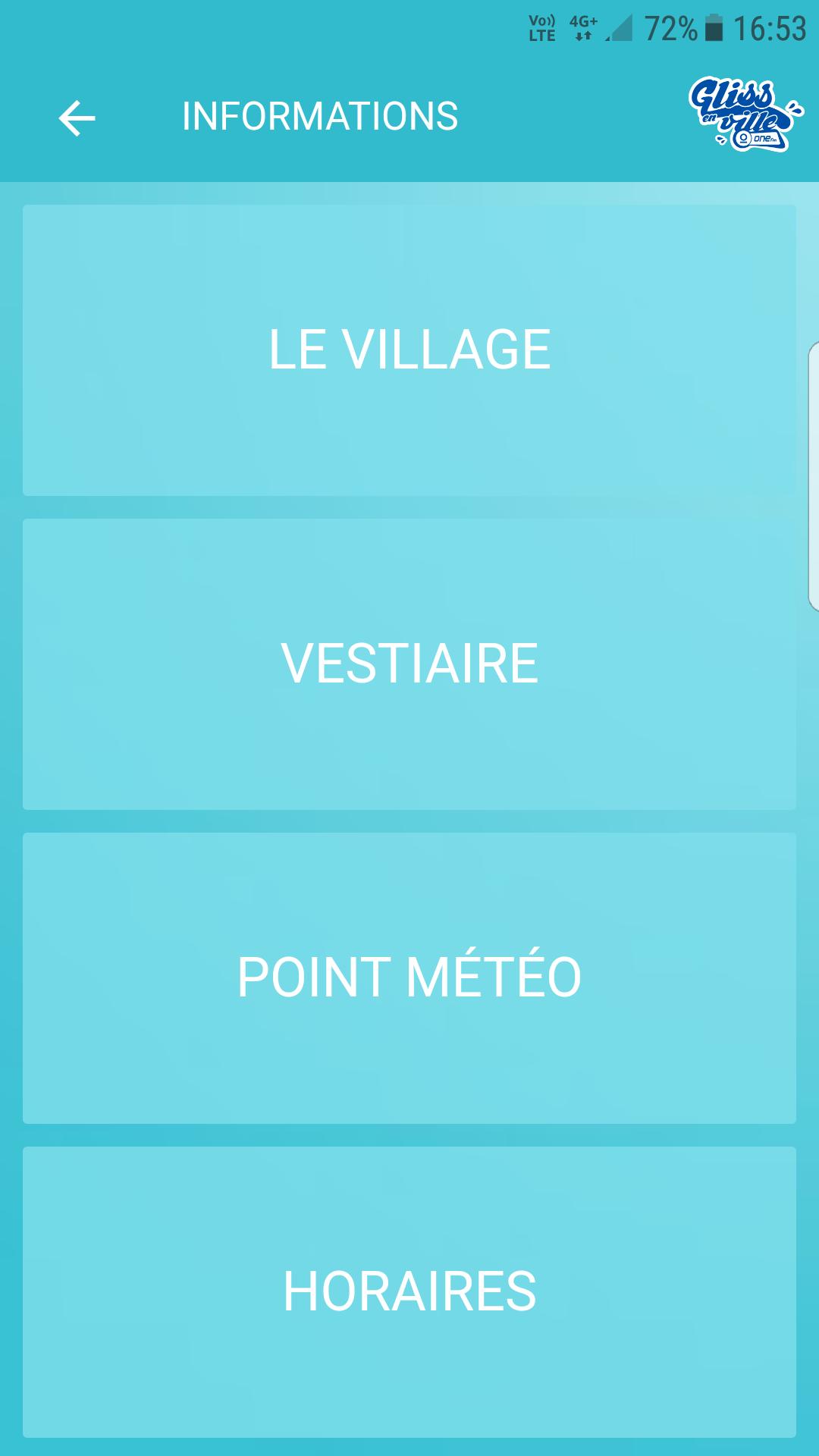Check POINT MÉTÉO weather info
Image resolution: width=819 pixels, height=1456 pixels.
409,977
